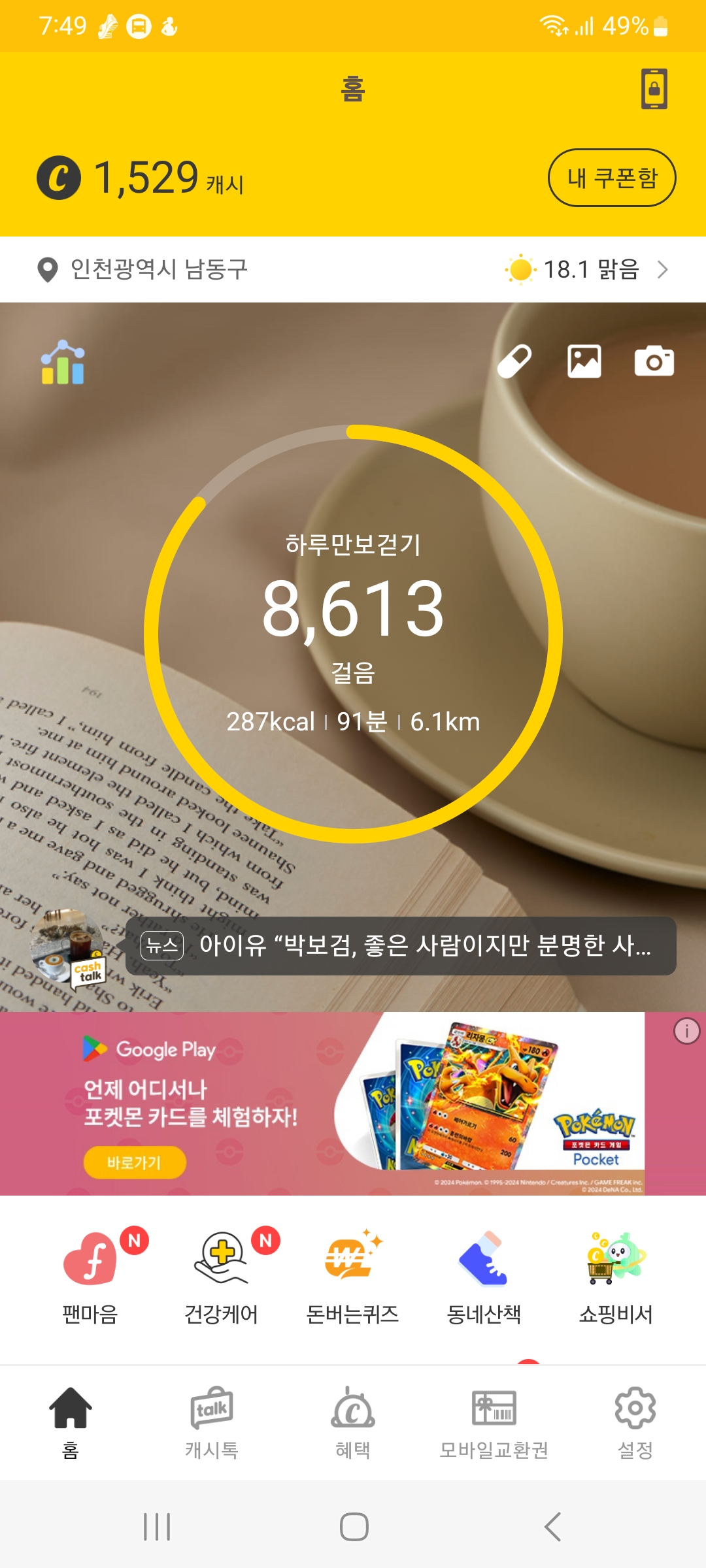Screen dimensions: 706x1568
Task: Open 팬마음 shortcut
Action: point(90,1277)
